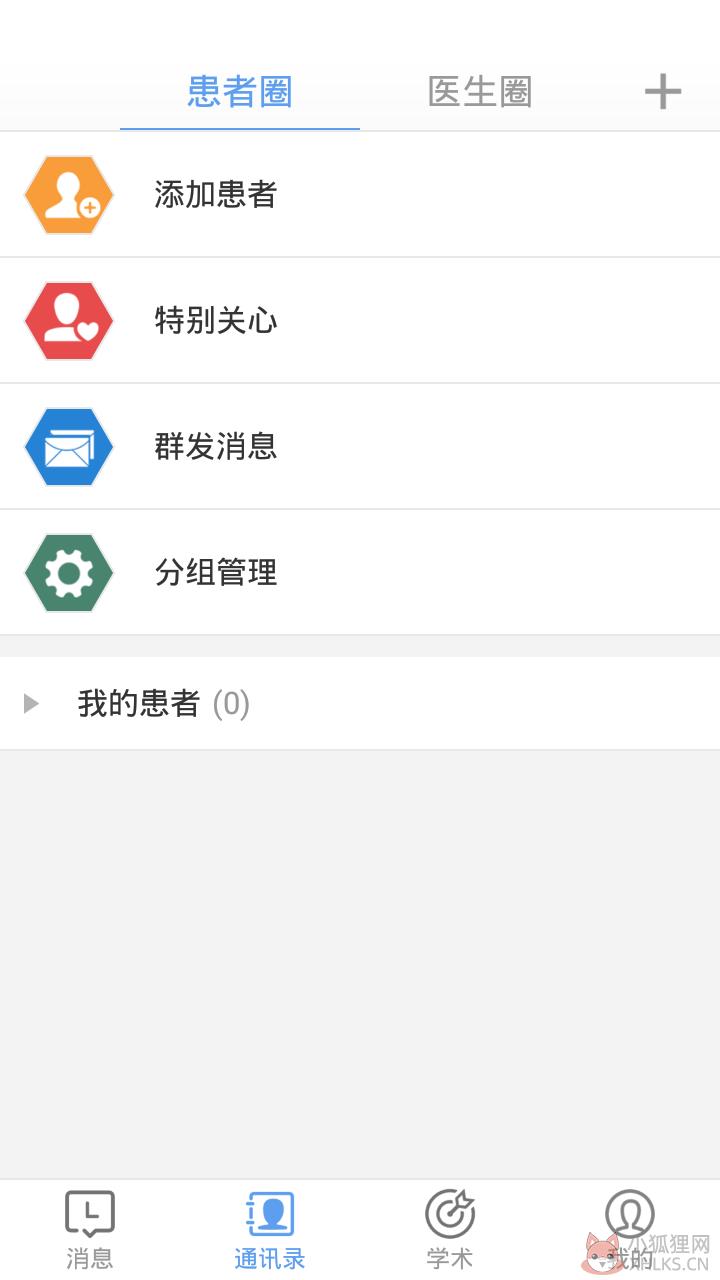720x1280 pixels.
Task: Open 群发消息 to send a group message
Action: click(x=360, y=446)
